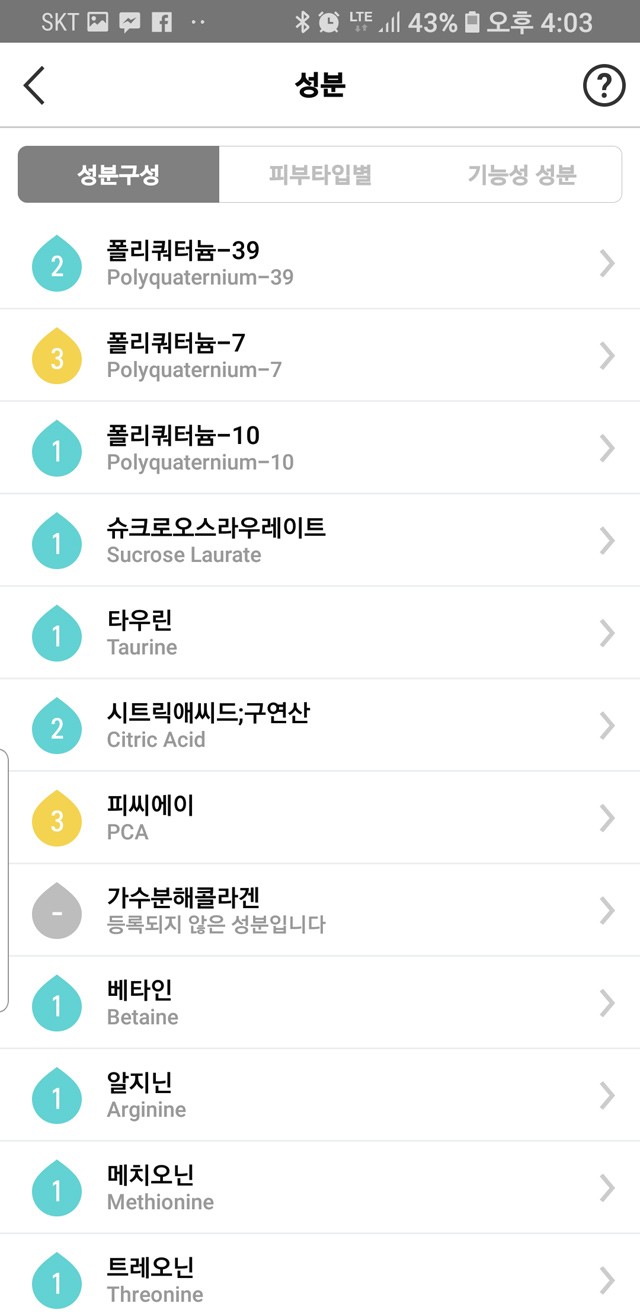This screenshot has height=1316, width=640.
Task: Open Citric Acid details
Action: pyautogui.click(x=320, y=725)
